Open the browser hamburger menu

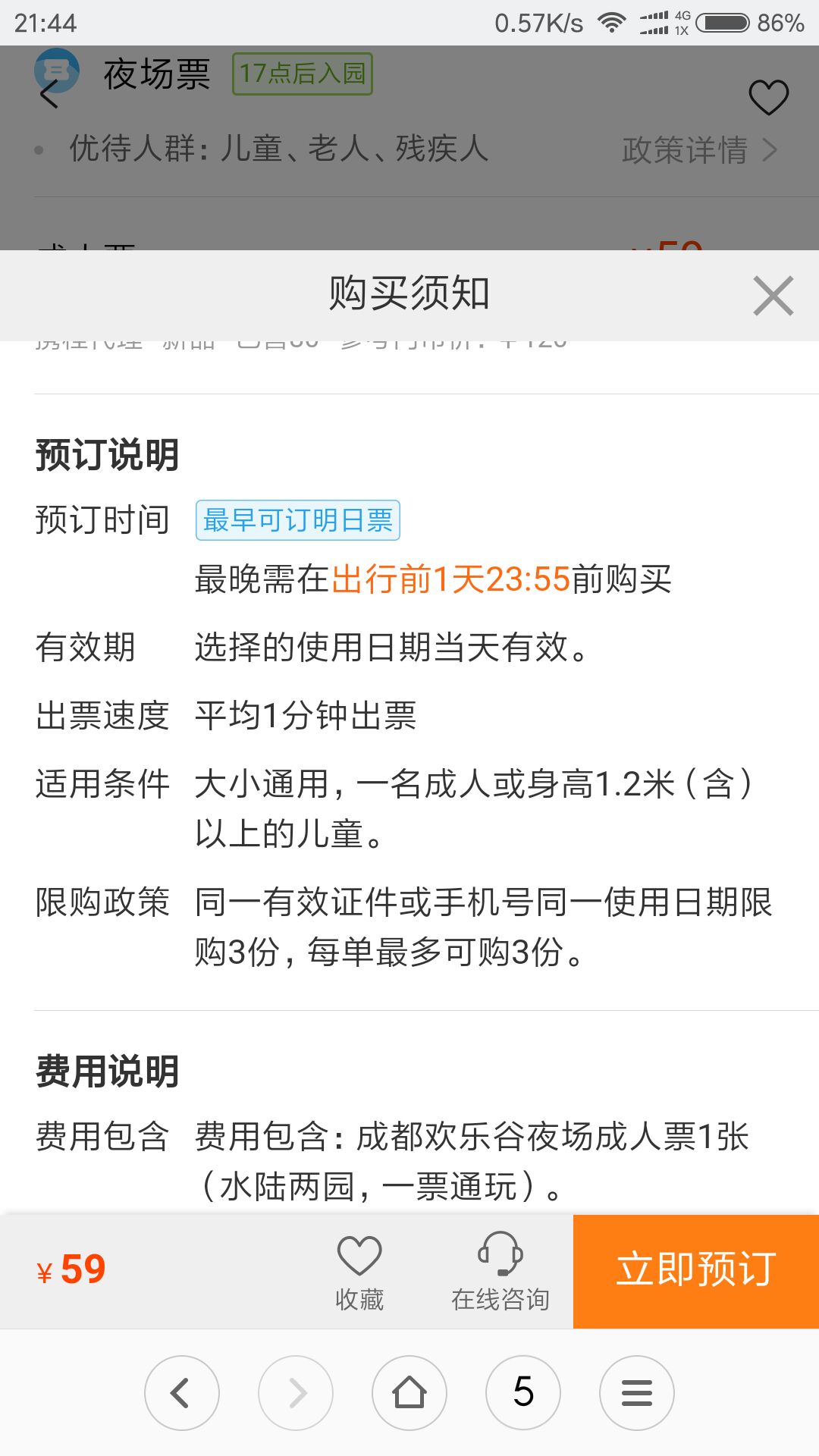tap(637, 1393)
